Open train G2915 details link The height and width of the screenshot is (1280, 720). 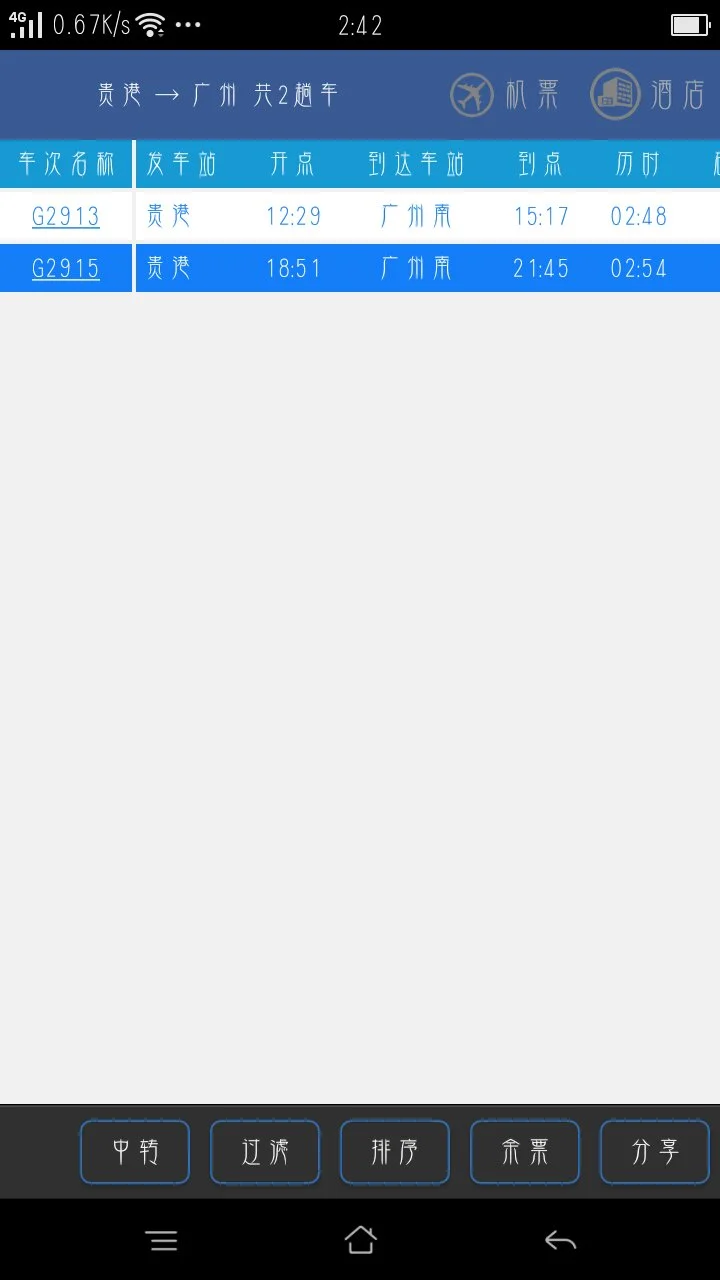[x=66, y=268]
